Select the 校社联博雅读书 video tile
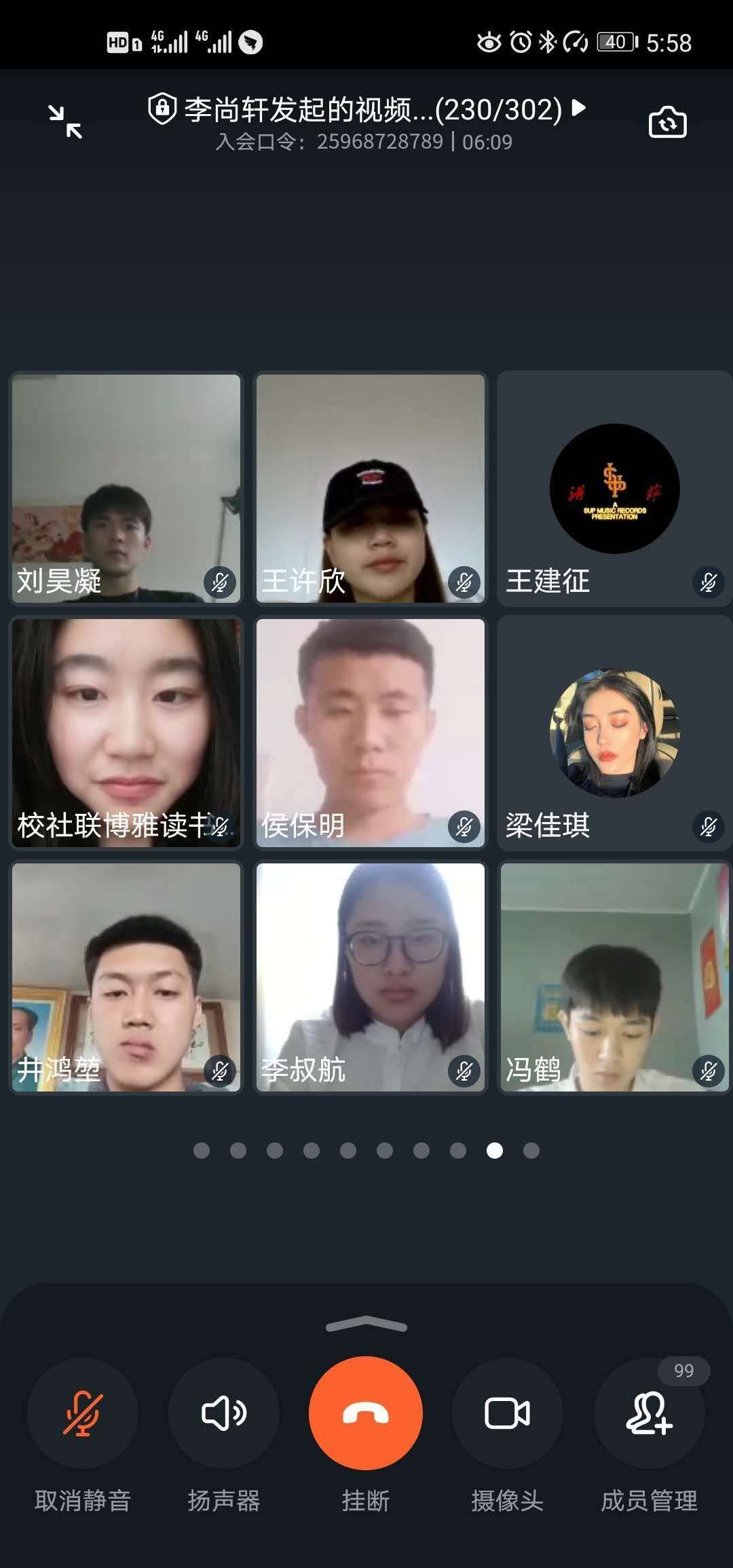This screenshot has height=1568, width=733. (x=126, y=733)
